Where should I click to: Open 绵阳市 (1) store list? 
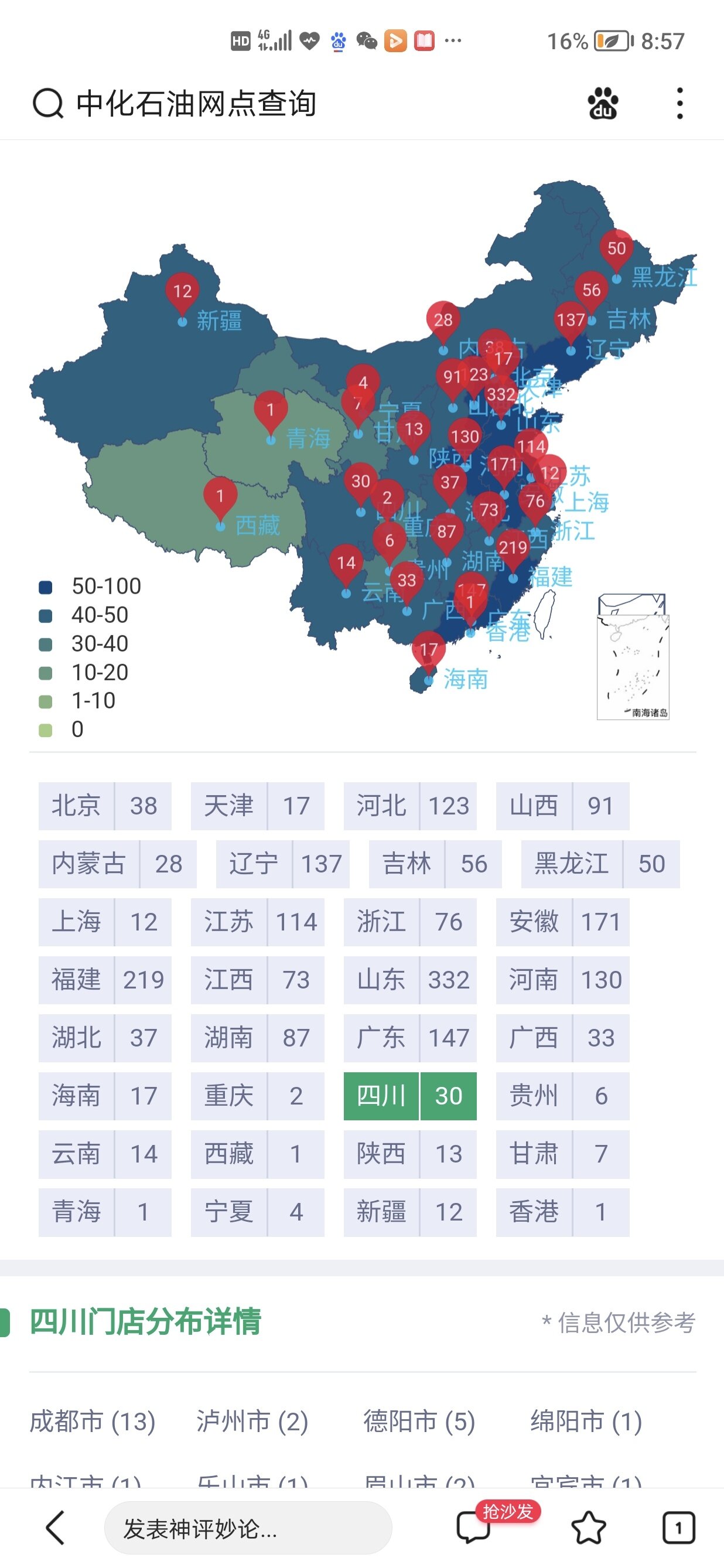pyautogui.click(x=585, y=1422)
